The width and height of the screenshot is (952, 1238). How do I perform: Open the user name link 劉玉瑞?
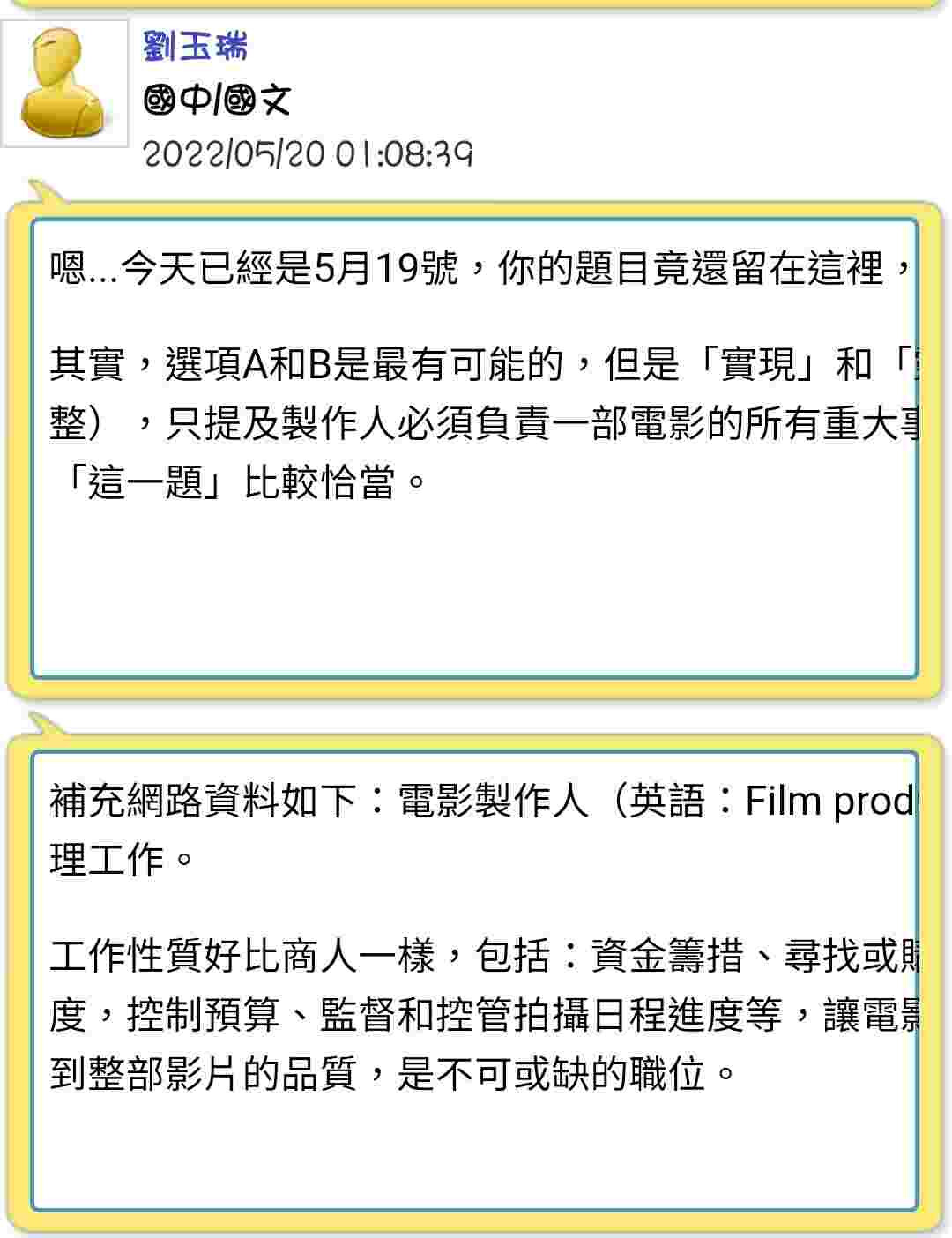[196, 45]
